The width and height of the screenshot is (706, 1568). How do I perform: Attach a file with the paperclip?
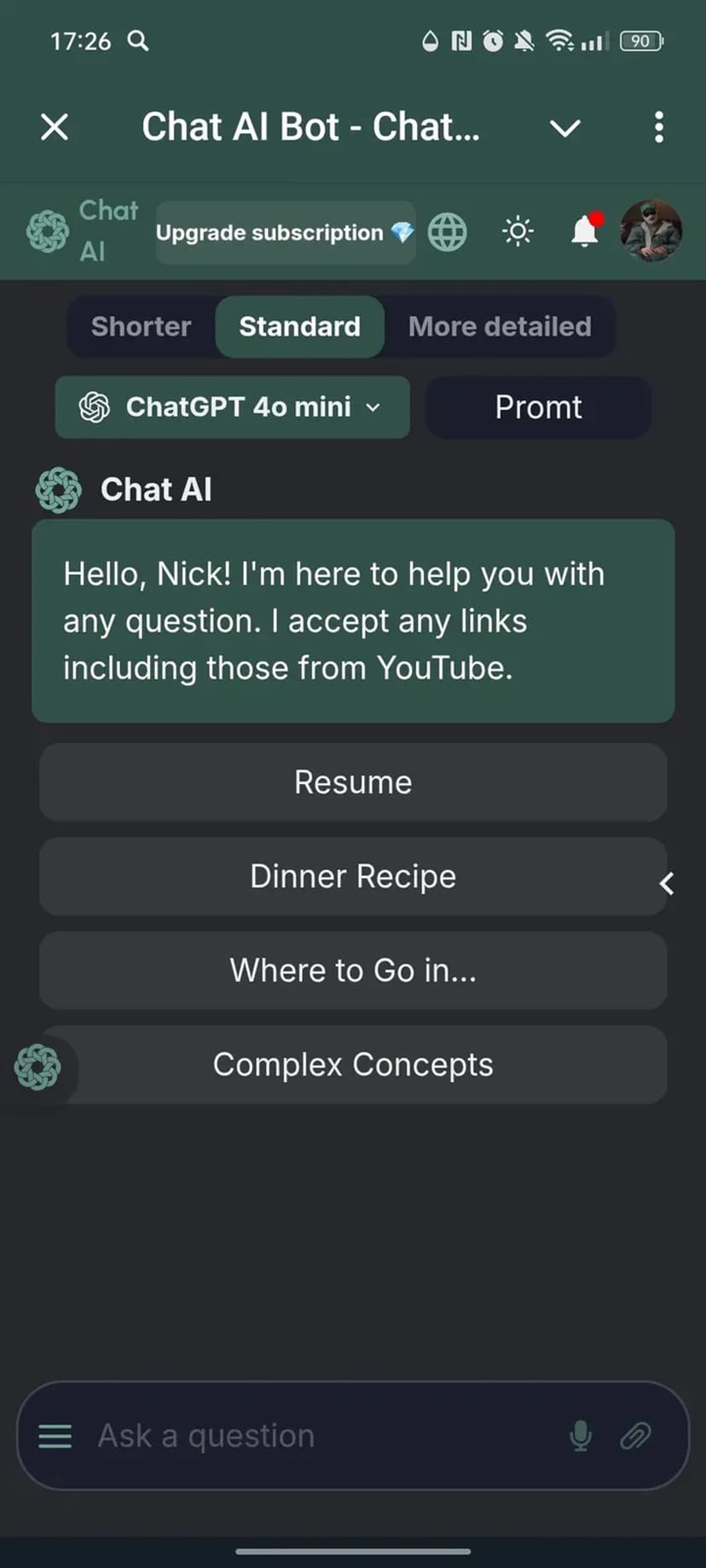point(635,1436)
